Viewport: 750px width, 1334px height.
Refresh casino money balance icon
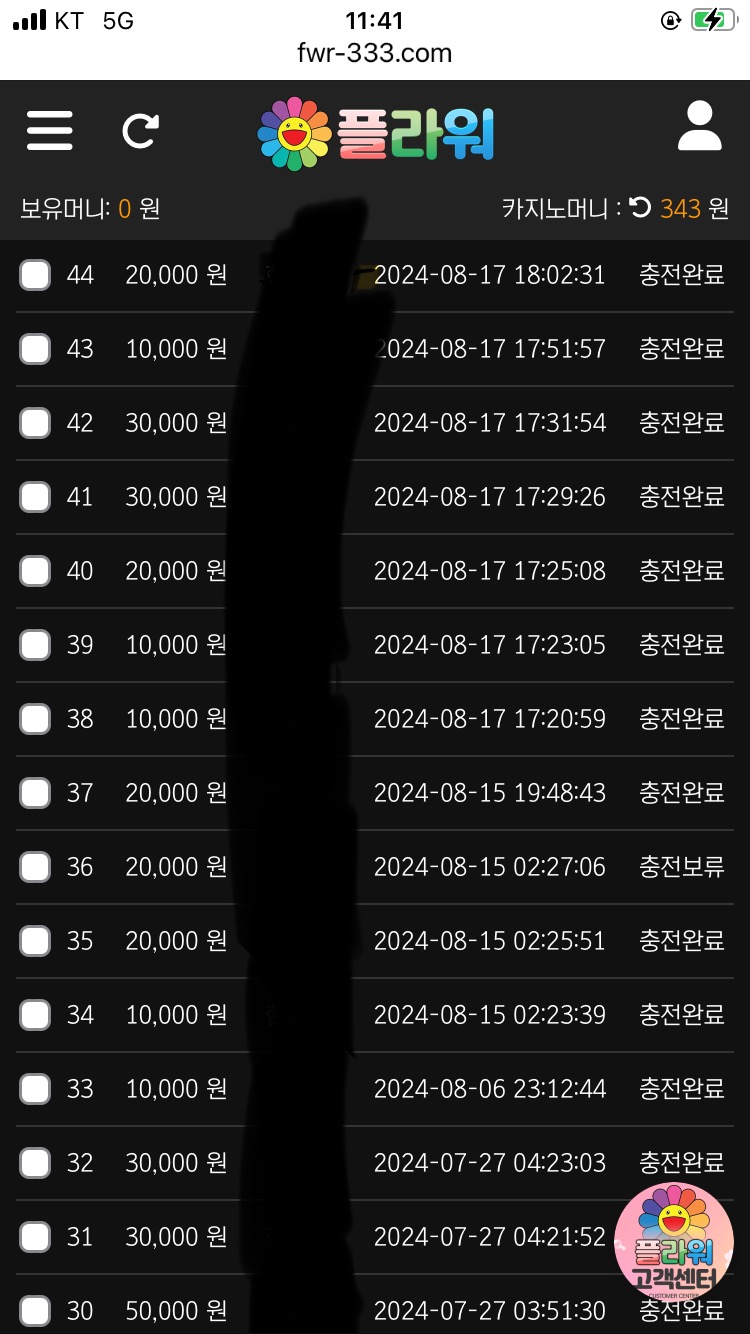coord(640,208)
